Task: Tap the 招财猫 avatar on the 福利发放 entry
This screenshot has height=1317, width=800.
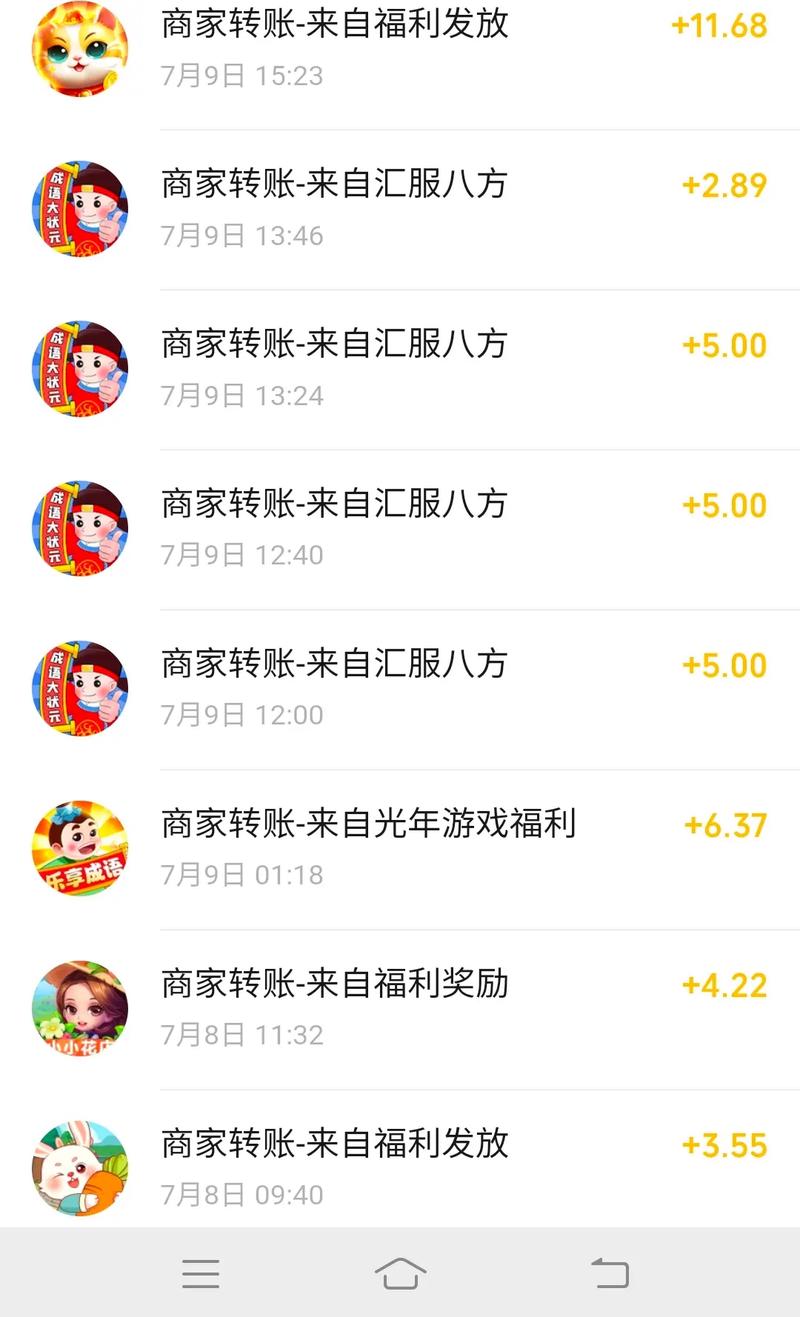Action: click(78, 48)
